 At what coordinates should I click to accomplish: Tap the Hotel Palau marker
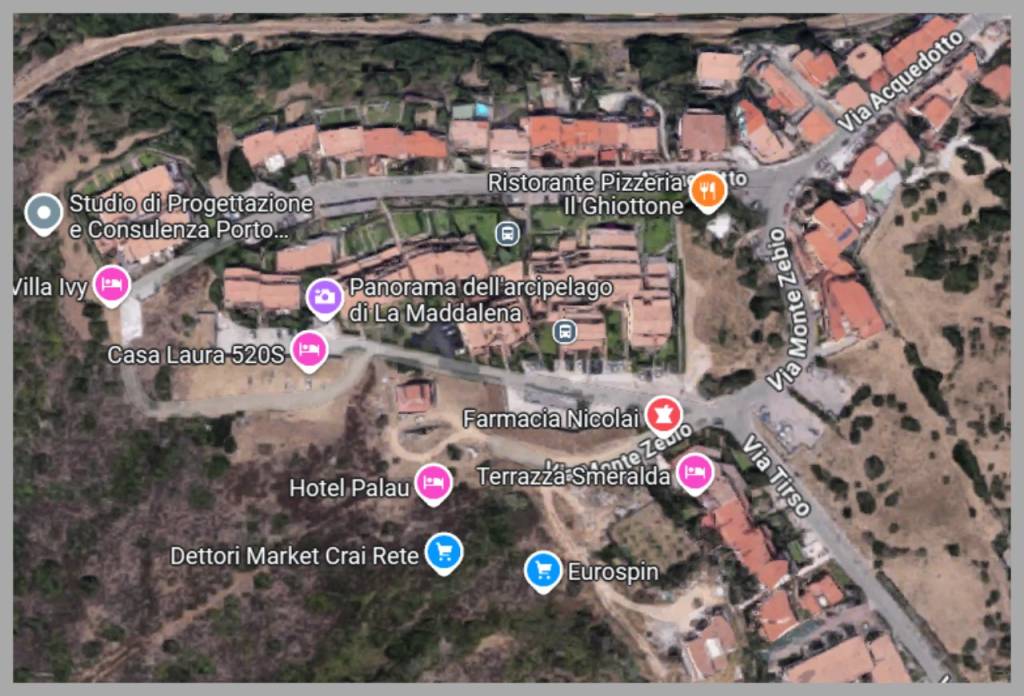pos(433,483)
